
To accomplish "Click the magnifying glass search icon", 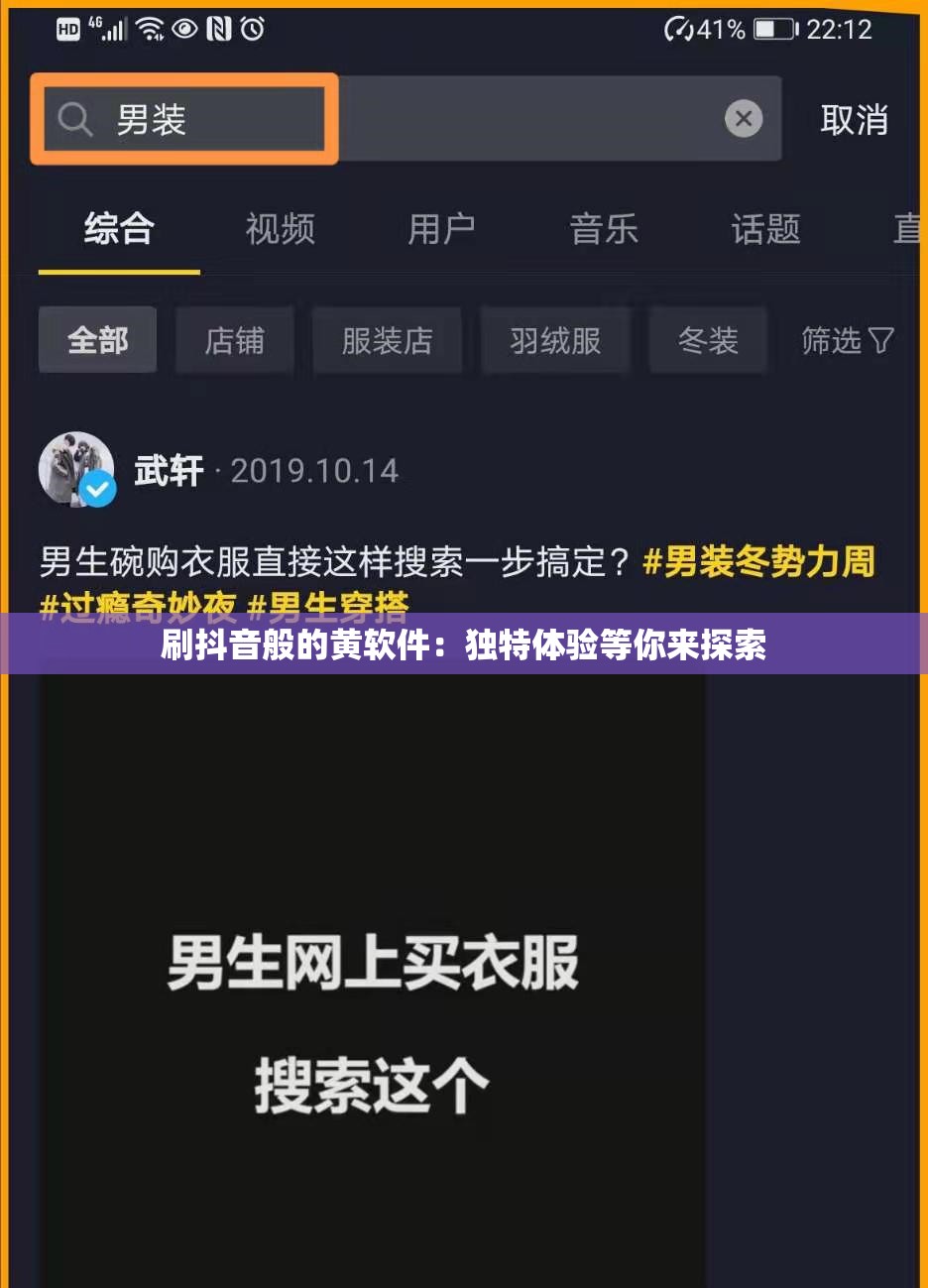I will [x=74, y=119].
